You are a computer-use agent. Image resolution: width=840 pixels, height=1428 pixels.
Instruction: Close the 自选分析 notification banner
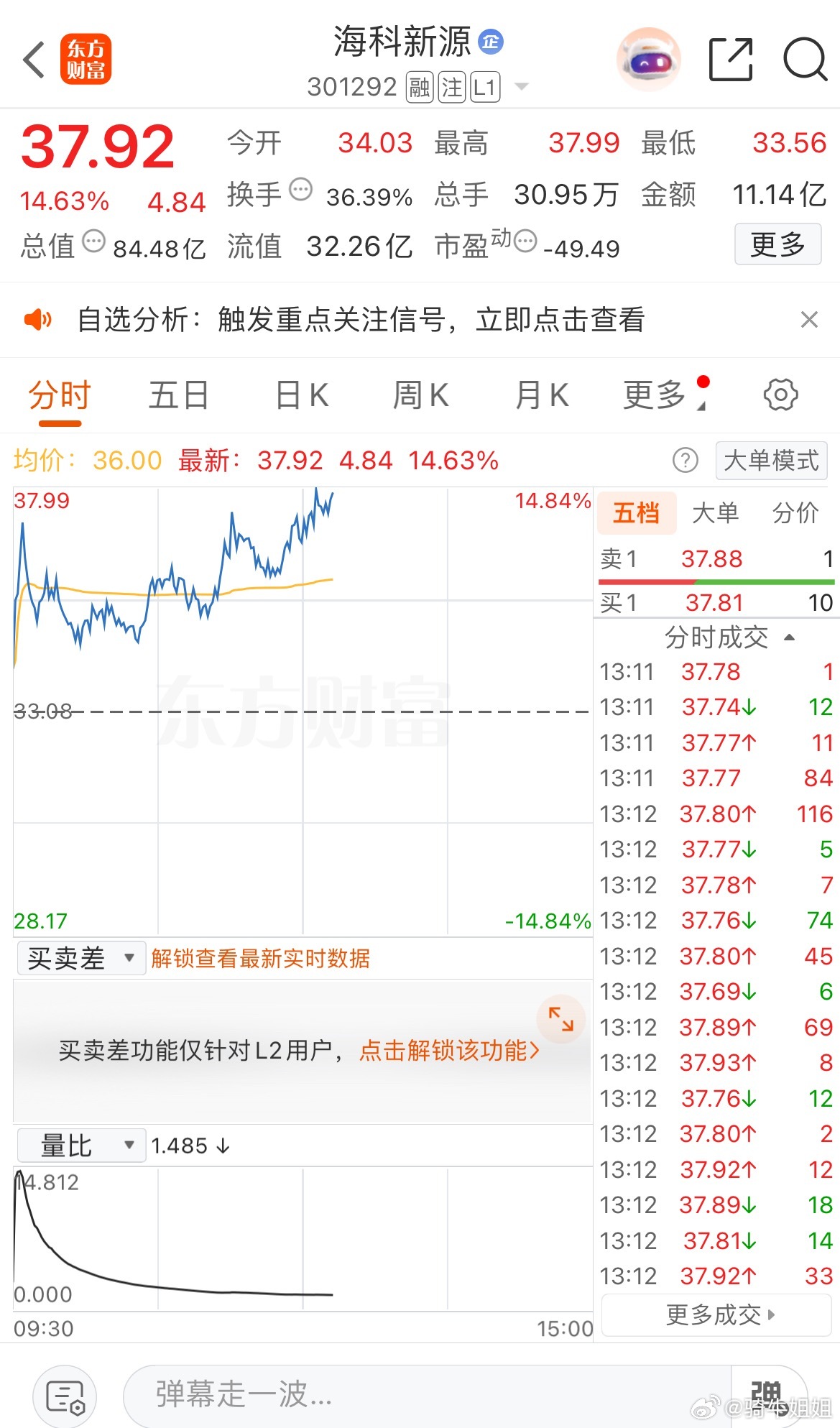809,320
